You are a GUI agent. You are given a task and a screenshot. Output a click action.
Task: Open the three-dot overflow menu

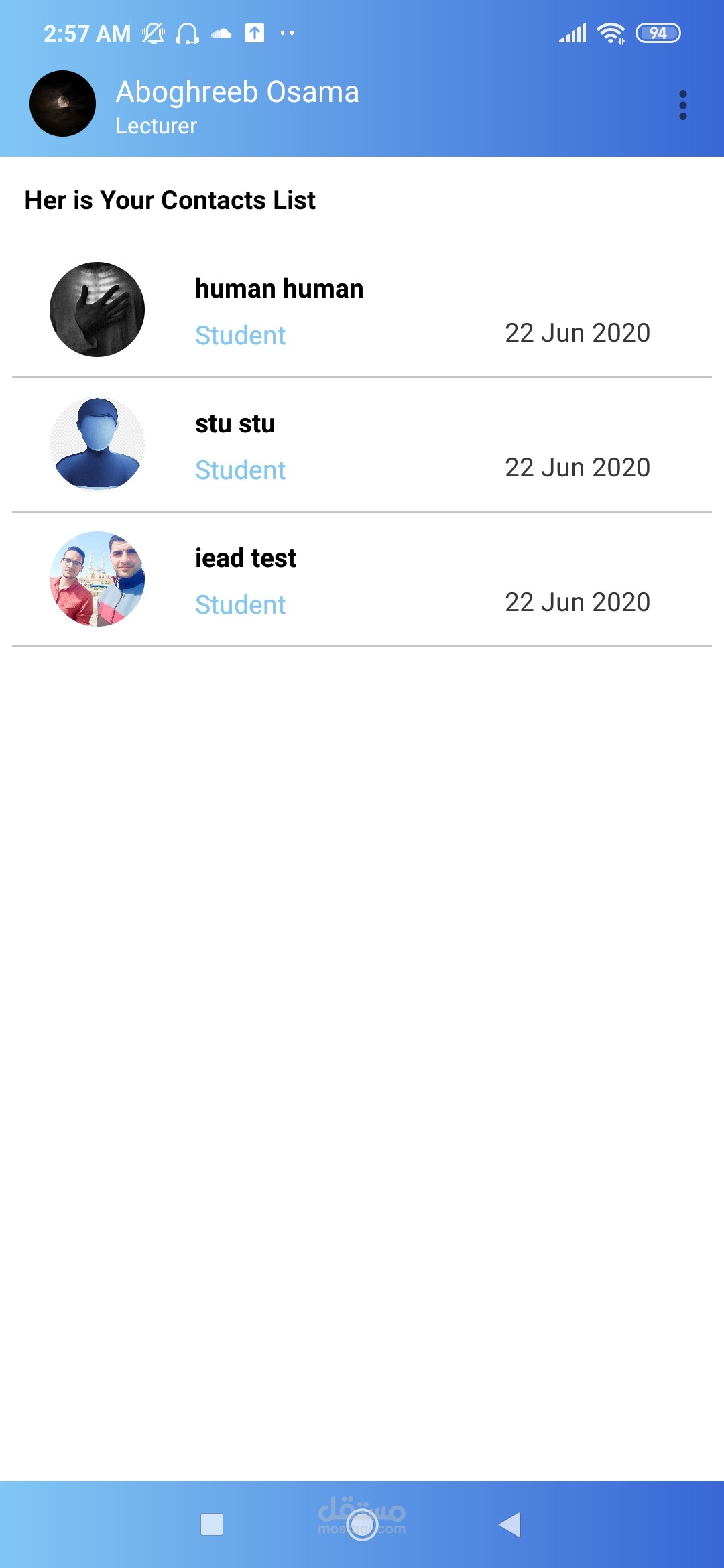[682, 105]
